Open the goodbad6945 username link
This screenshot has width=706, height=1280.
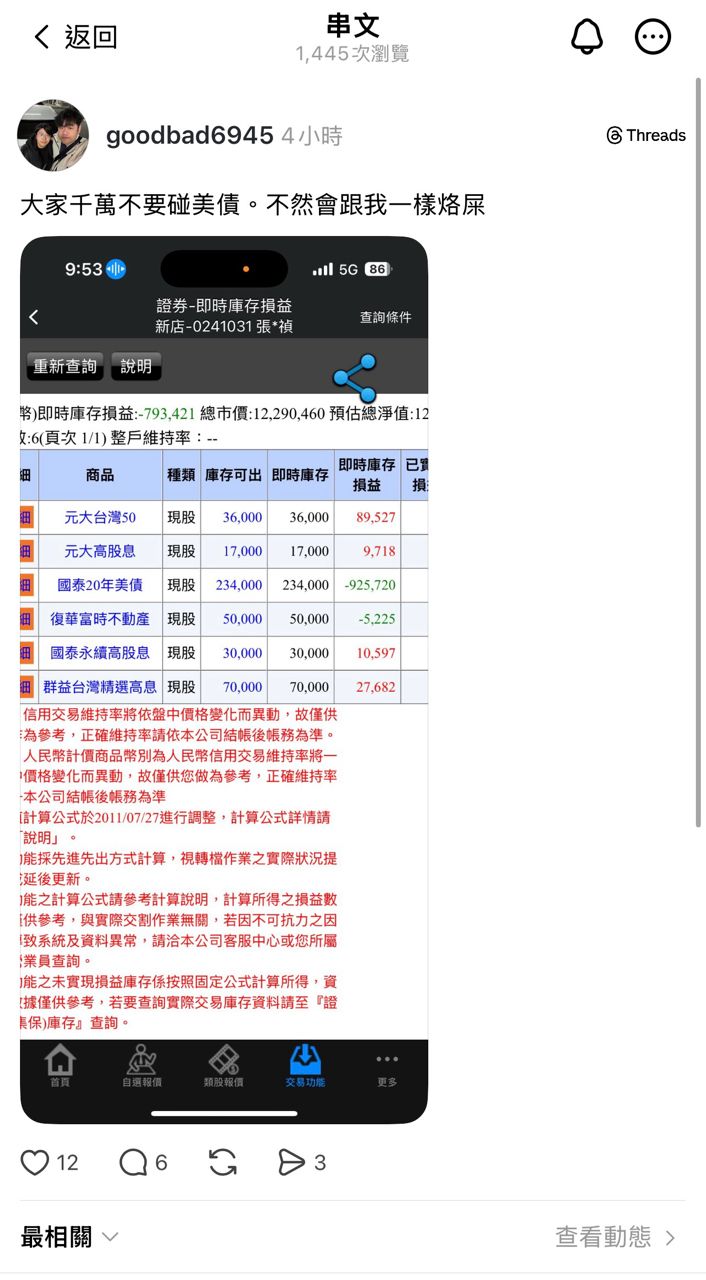click(189, 135)
